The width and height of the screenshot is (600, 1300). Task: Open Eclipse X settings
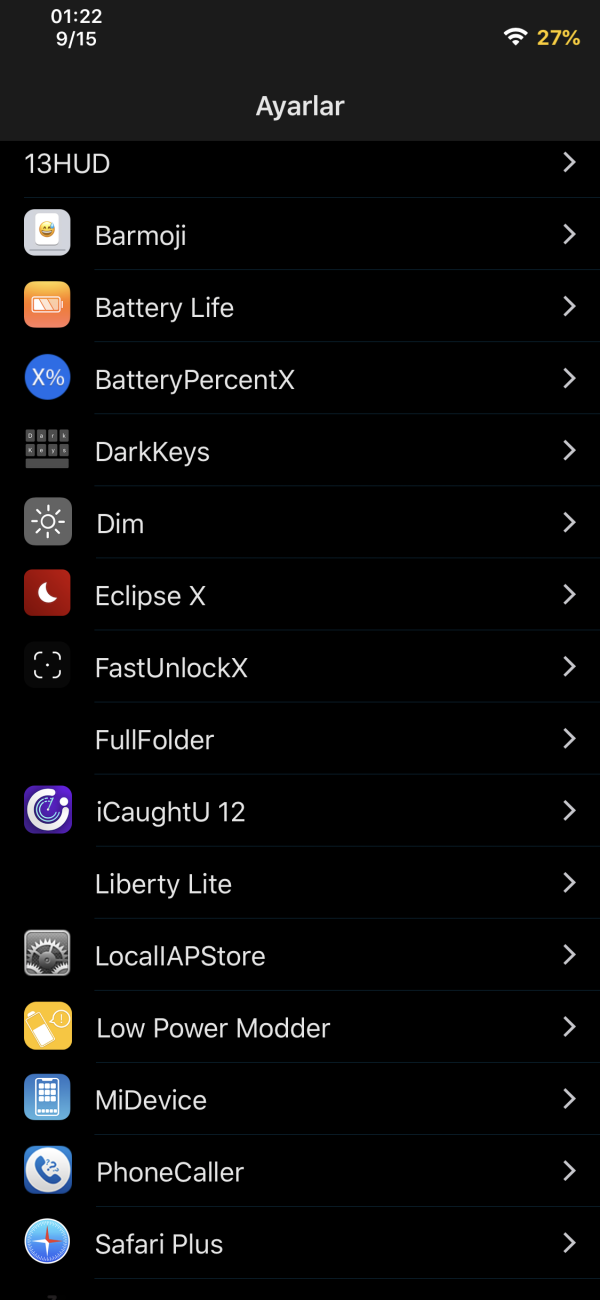coord(300,595)
